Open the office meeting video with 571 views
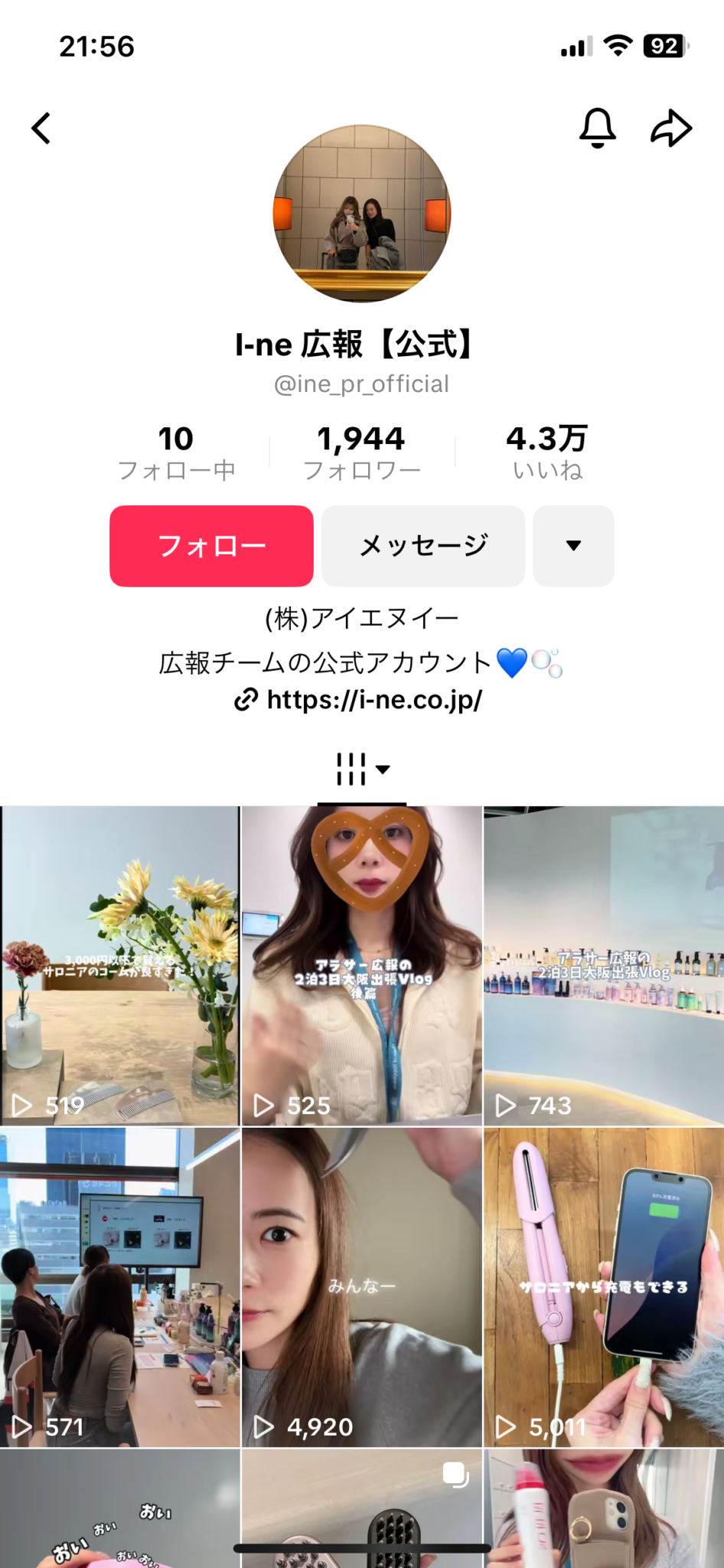724x1568 pixels. [x=119, y=1286]
